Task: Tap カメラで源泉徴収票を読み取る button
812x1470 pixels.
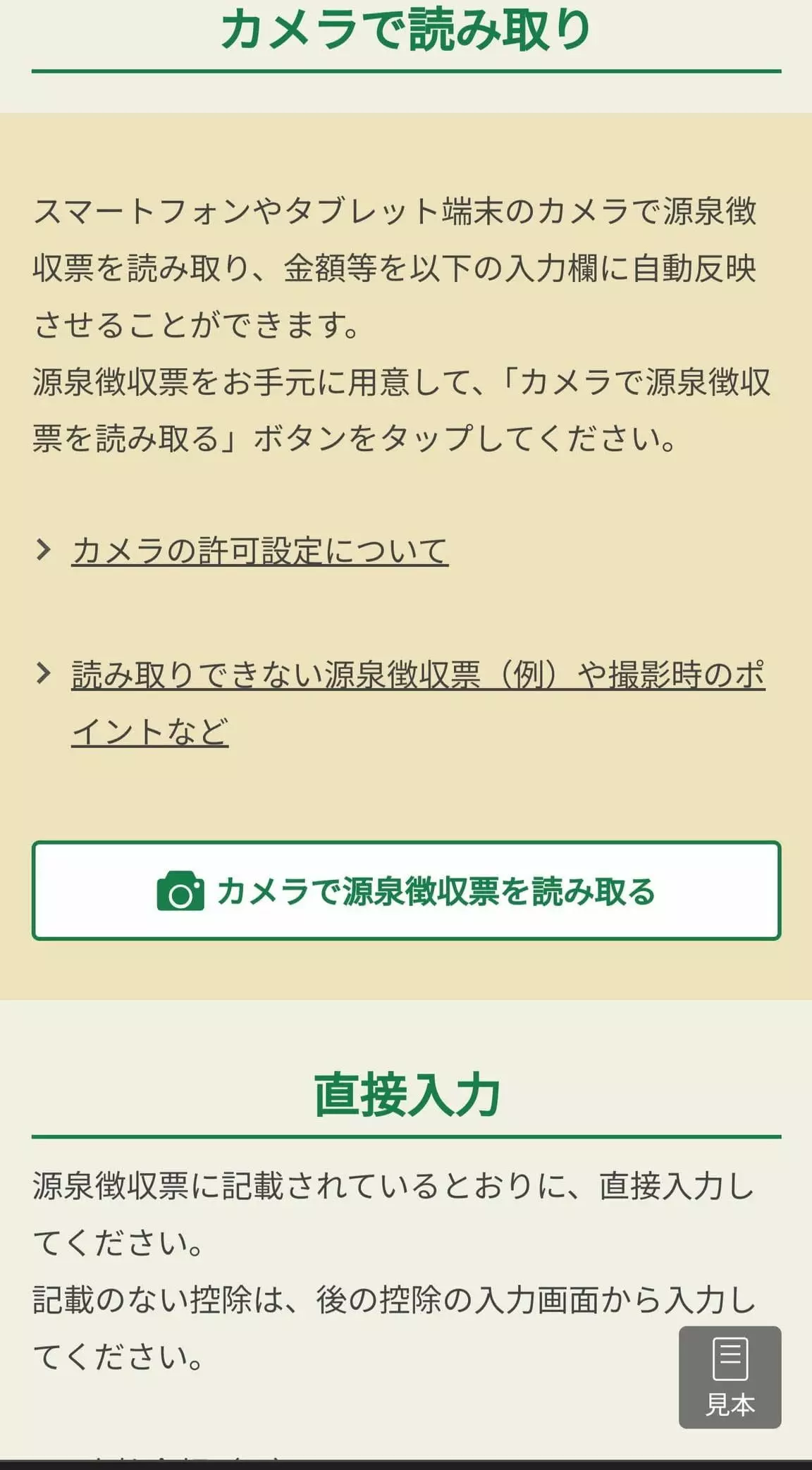Action: 406,890
